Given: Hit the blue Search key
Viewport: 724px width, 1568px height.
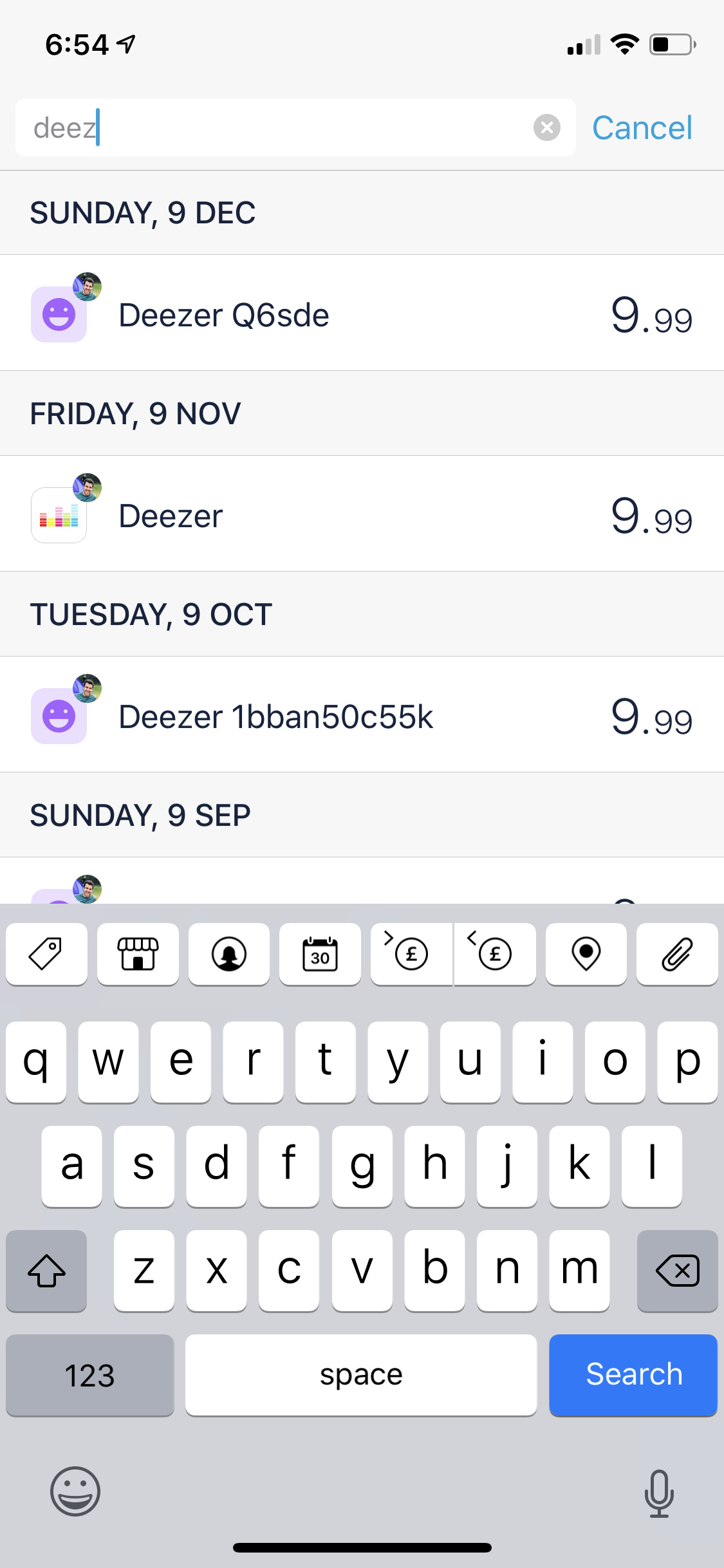Looking at the screenshot, I should coord(633,1375).
